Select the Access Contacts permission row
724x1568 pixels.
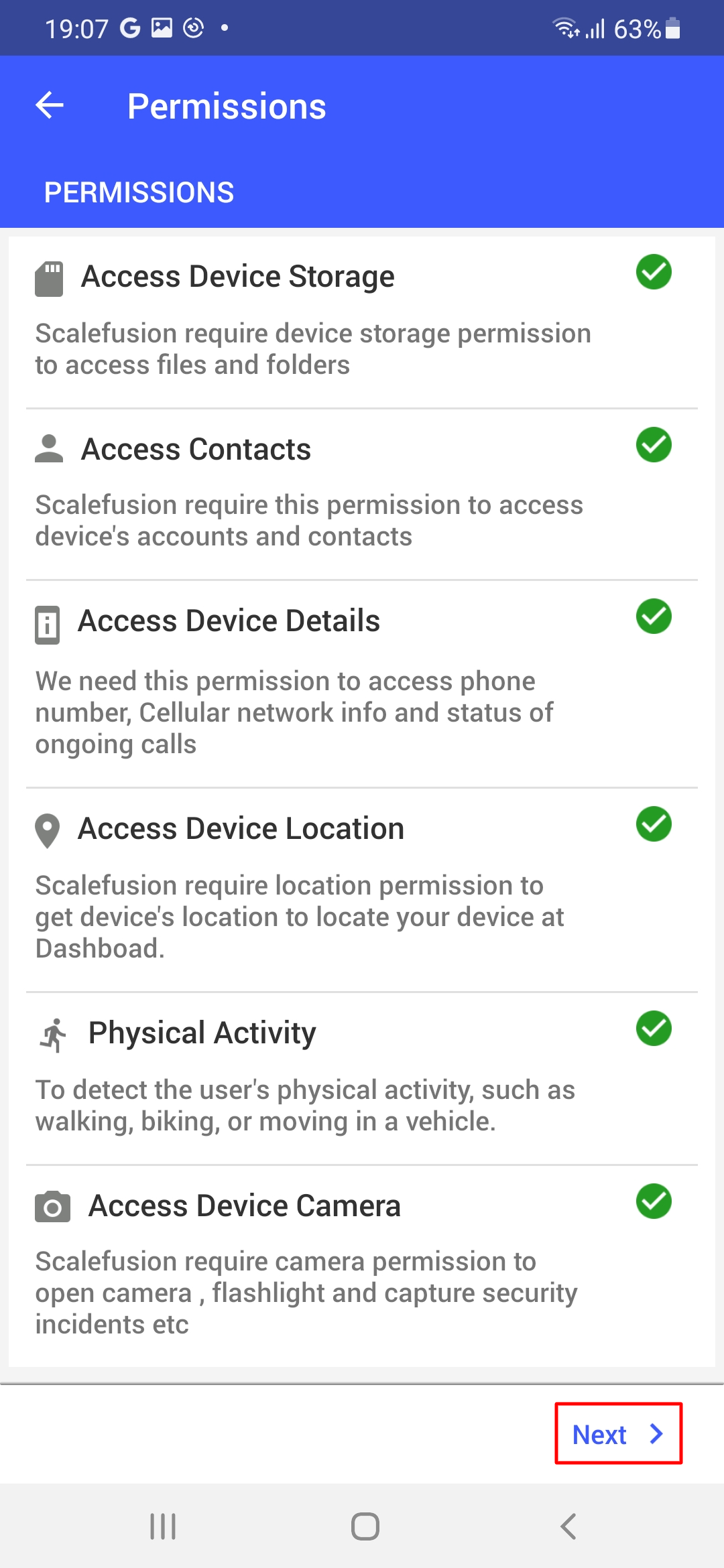point(362,495)
